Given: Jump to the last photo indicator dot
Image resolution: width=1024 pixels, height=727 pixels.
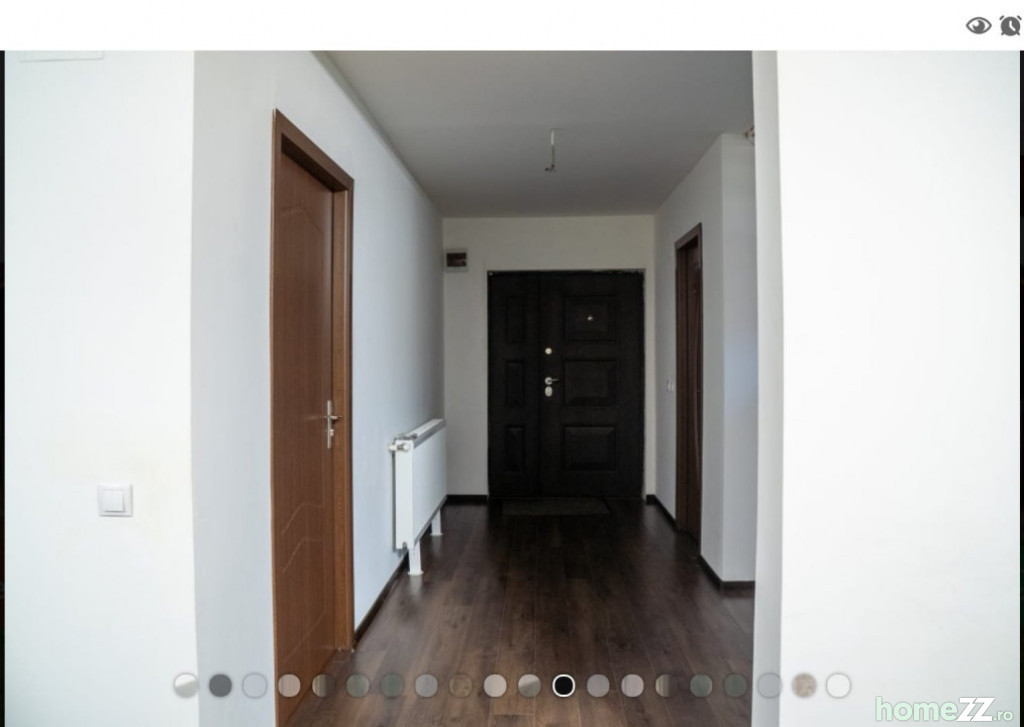Looking at the screenshot, I should (838, 685).
